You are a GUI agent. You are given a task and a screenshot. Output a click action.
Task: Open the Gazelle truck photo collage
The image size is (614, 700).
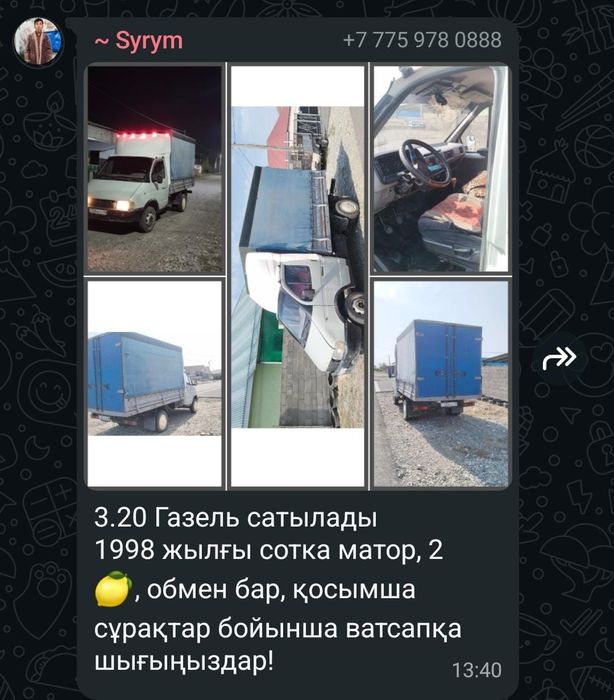click(298, 275)
